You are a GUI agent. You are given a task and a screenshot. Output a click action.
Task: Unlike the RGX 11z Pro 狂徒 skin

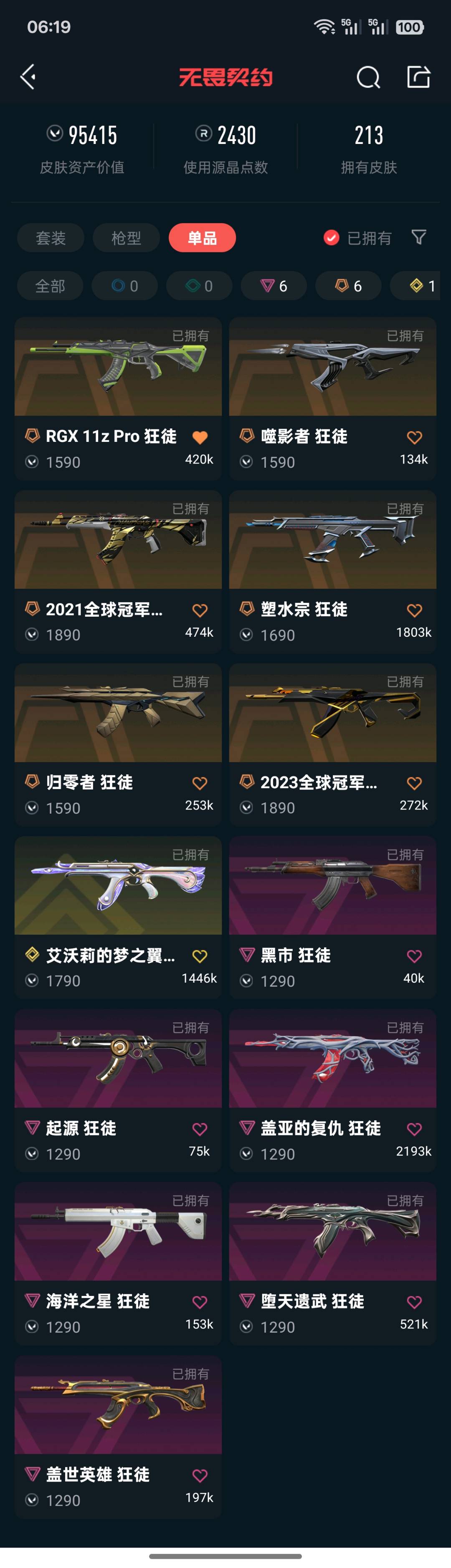click(200, 437)
